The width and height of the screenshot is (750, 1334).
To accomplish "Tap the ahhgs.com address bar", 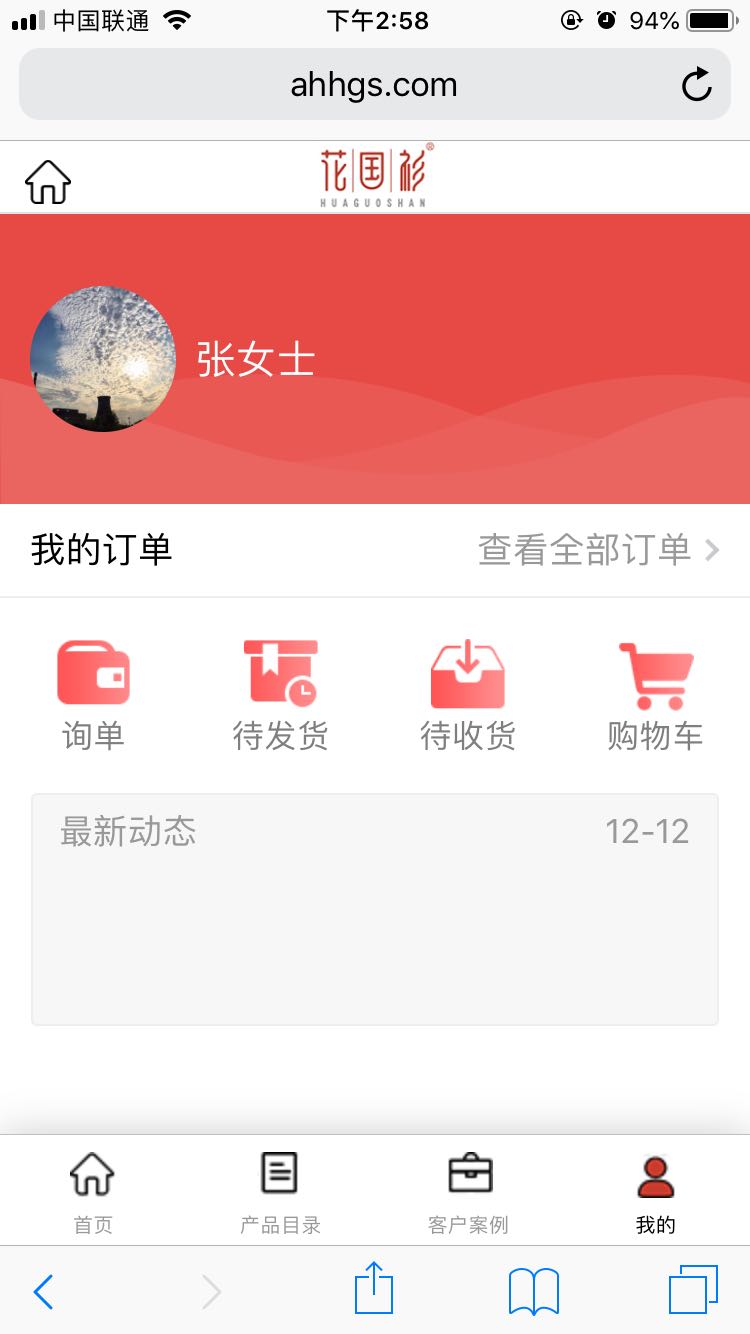I will click(373, 85).
